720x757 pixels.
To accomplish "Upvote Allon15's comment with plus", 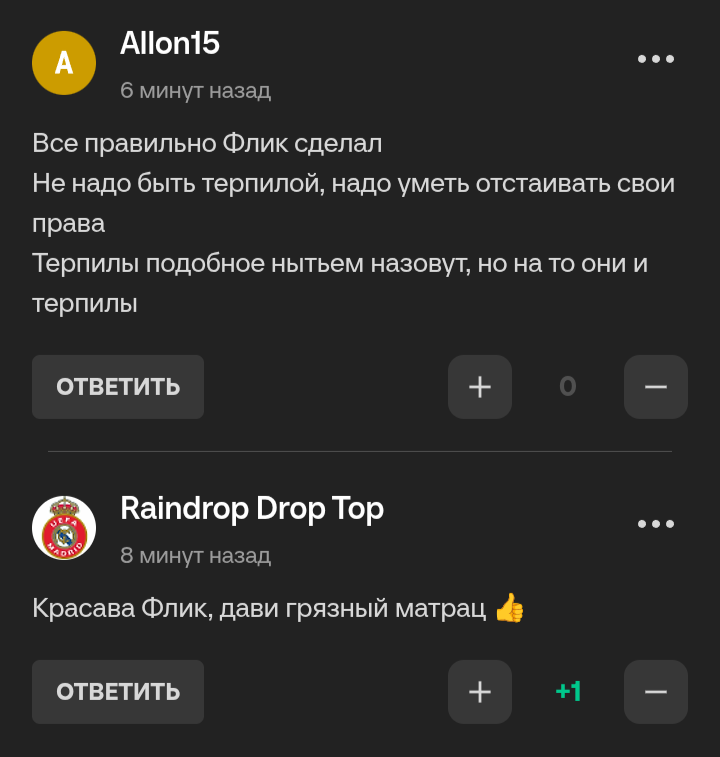I will point(480,387).
